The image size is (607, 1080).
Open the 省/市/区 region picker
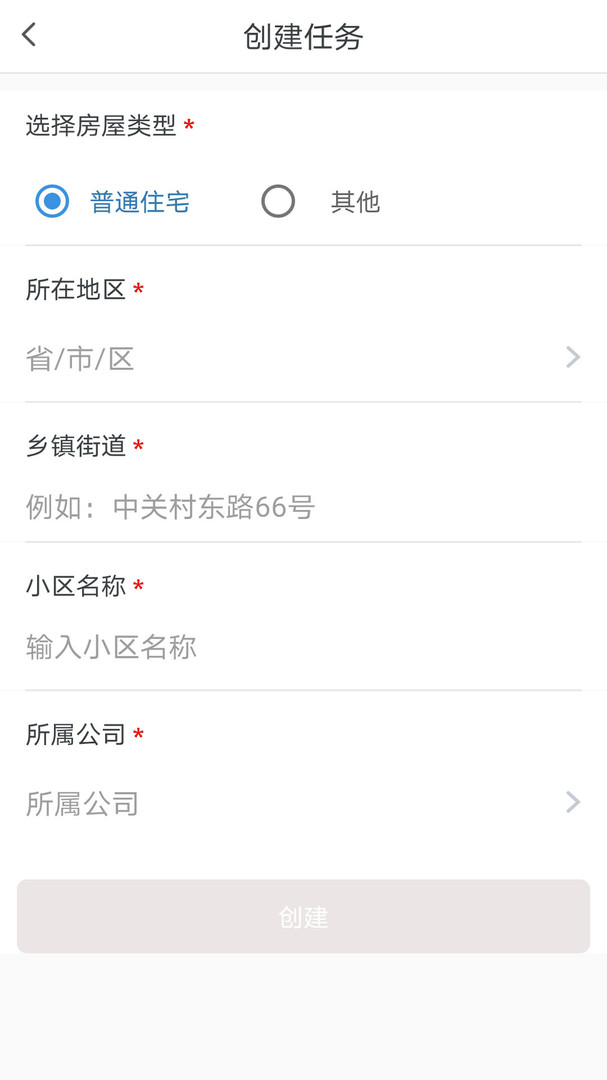pyautogui.click(x=303, y=358)
